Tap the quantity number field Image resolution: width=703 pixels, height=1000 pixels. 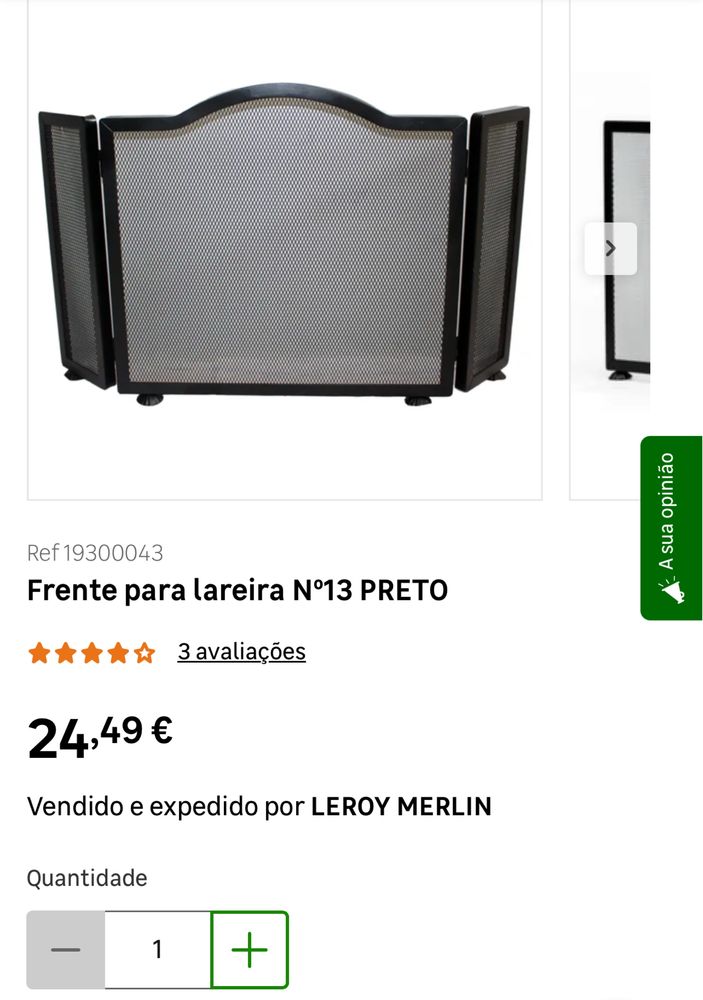coord(157,949)
